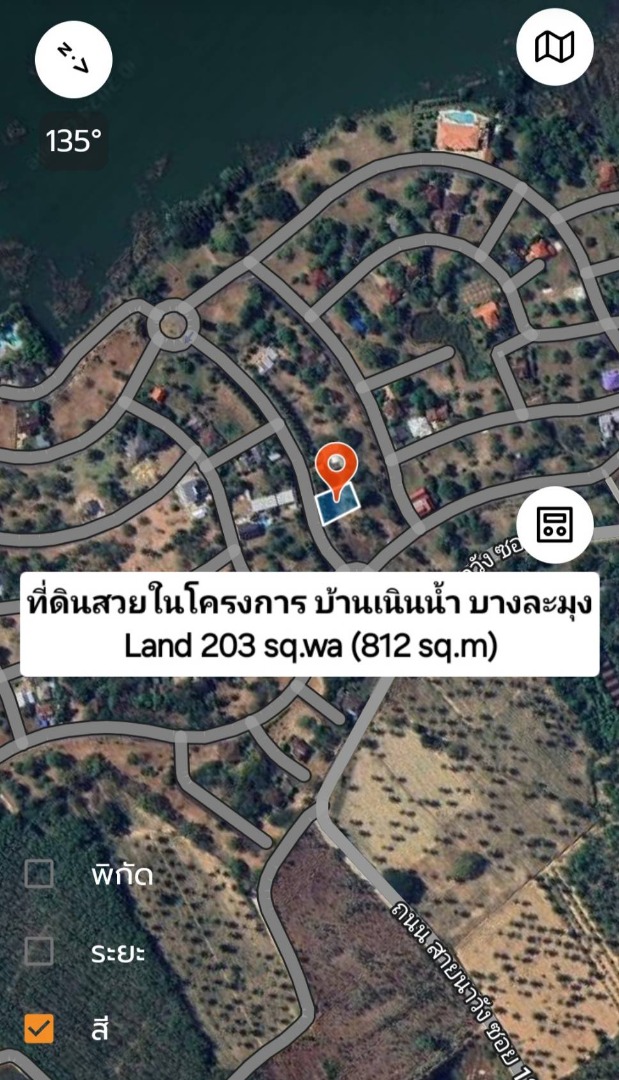Uncheck the สี checkbox
The width and height of the screenshot is (619, 1080).
tap(39, 1027)
